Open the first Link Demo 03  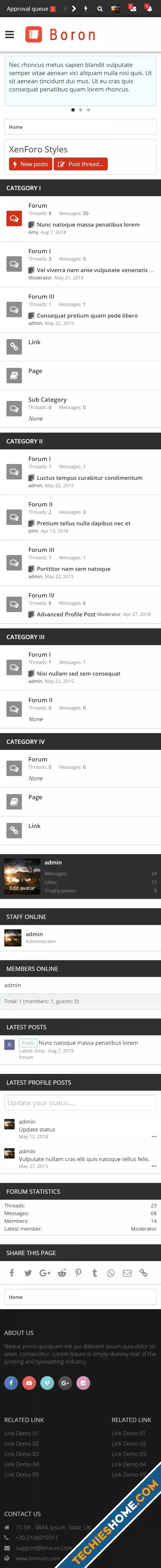(x=21, y=1454)
